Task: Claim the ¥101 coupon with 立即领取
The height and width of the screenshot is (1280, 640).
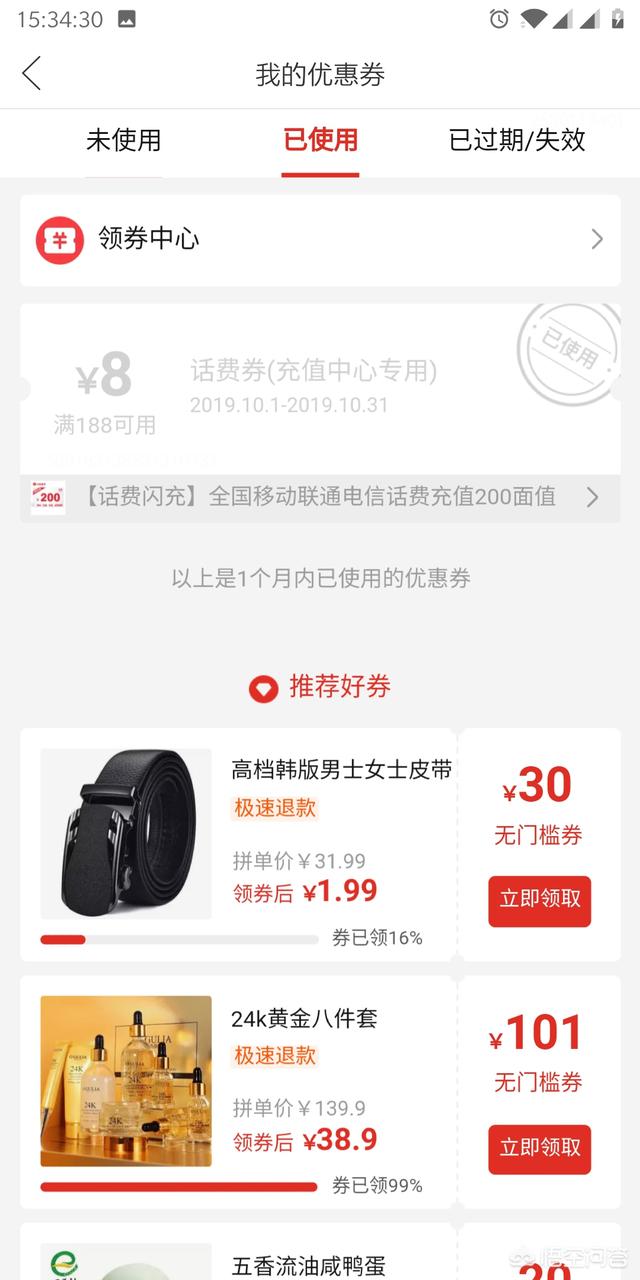Action: (x=539, y=1148)
